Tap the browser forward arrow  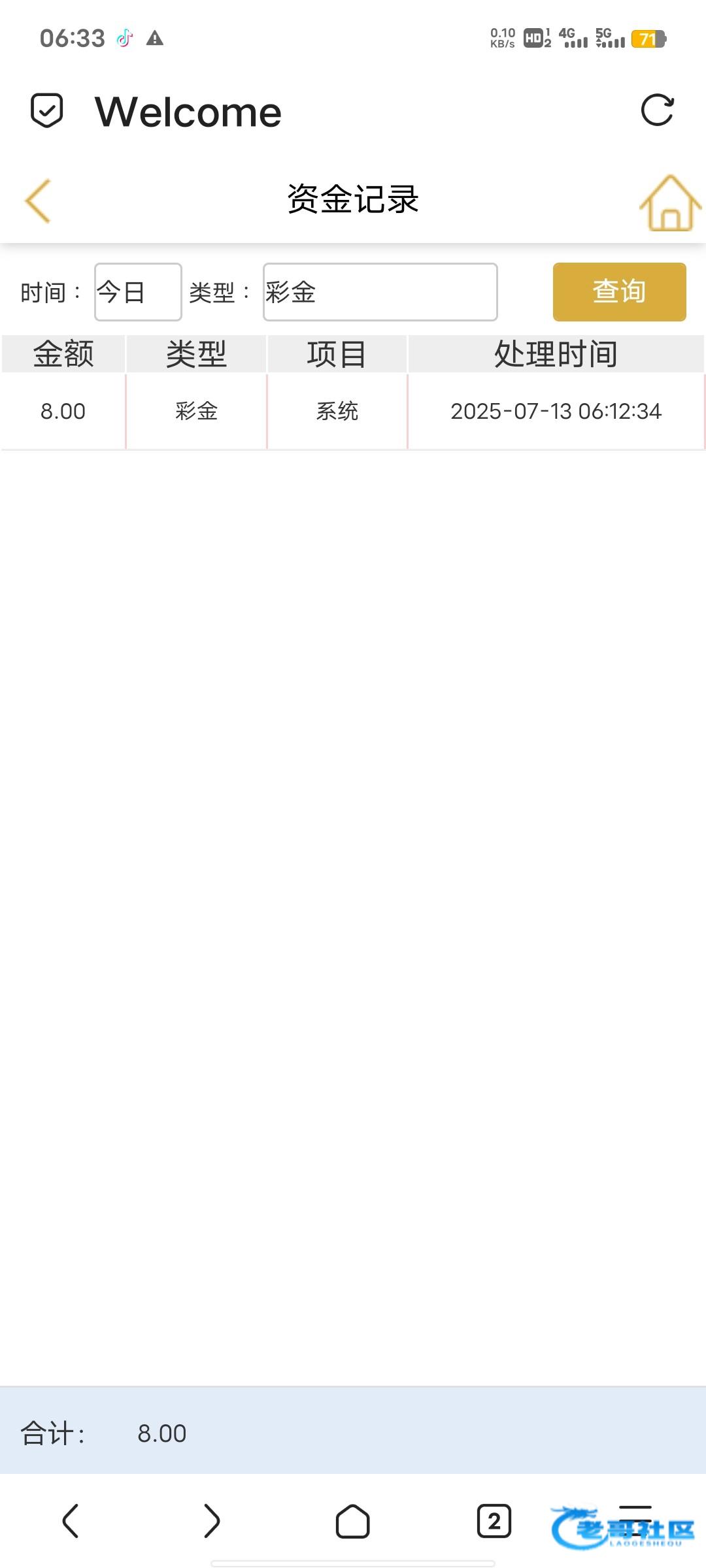(212, 1520)
